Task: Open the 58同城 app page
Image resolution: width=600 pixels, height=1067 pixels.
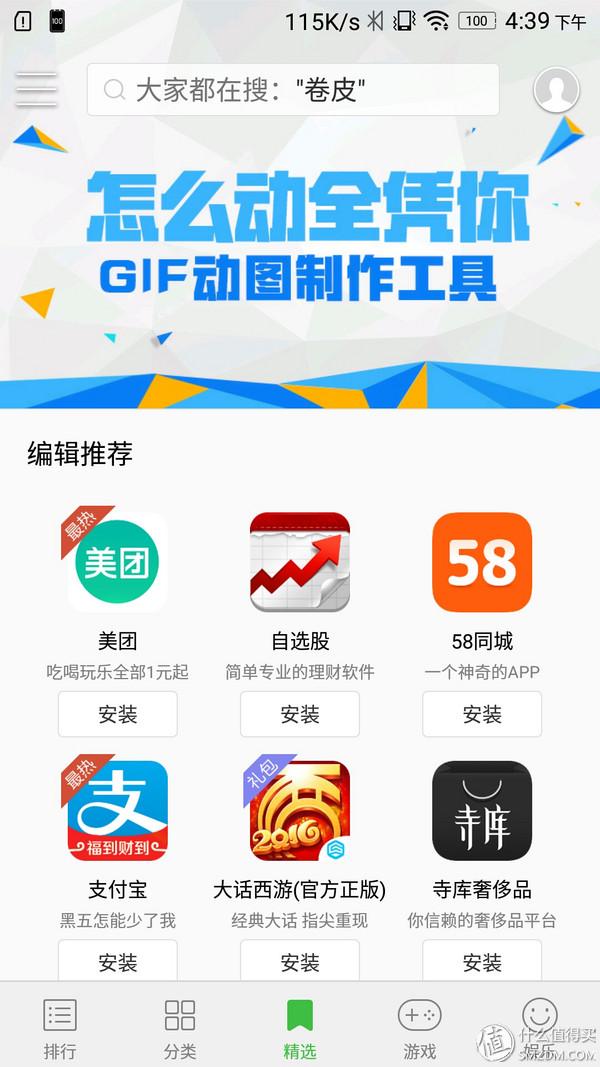Action: 482,562
